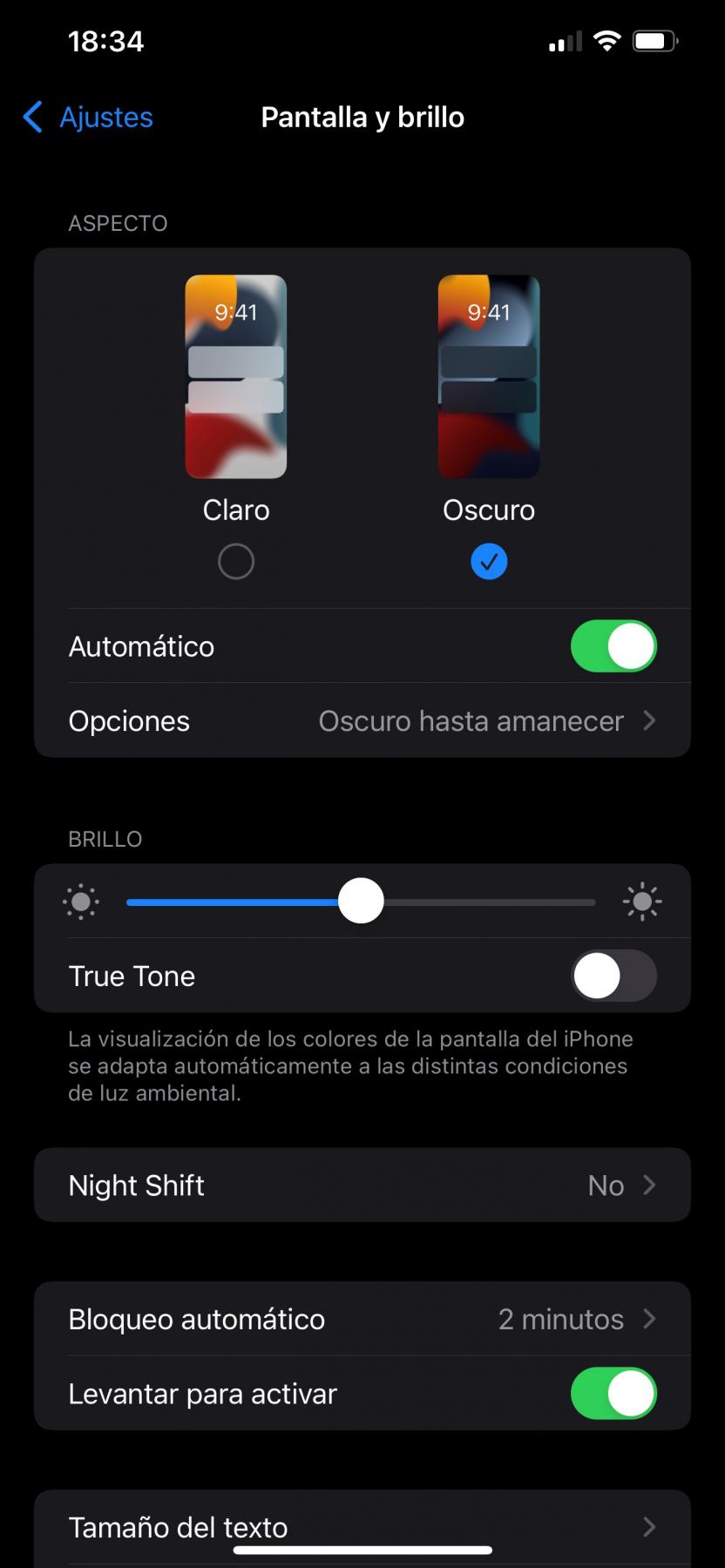Open Bloqueo automático options
Viewport: 725px width, 1568px height.
(362, 1319)
